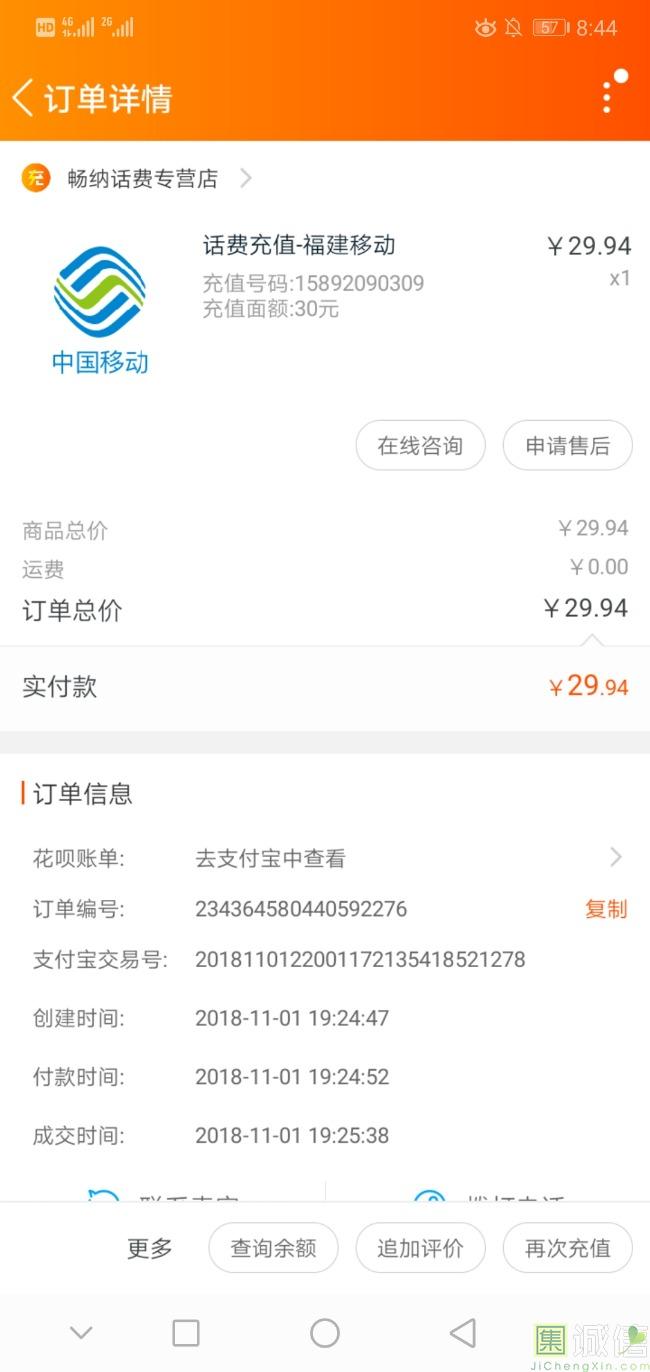
Task: Go back from order details
Action: (x=24, y=98)
